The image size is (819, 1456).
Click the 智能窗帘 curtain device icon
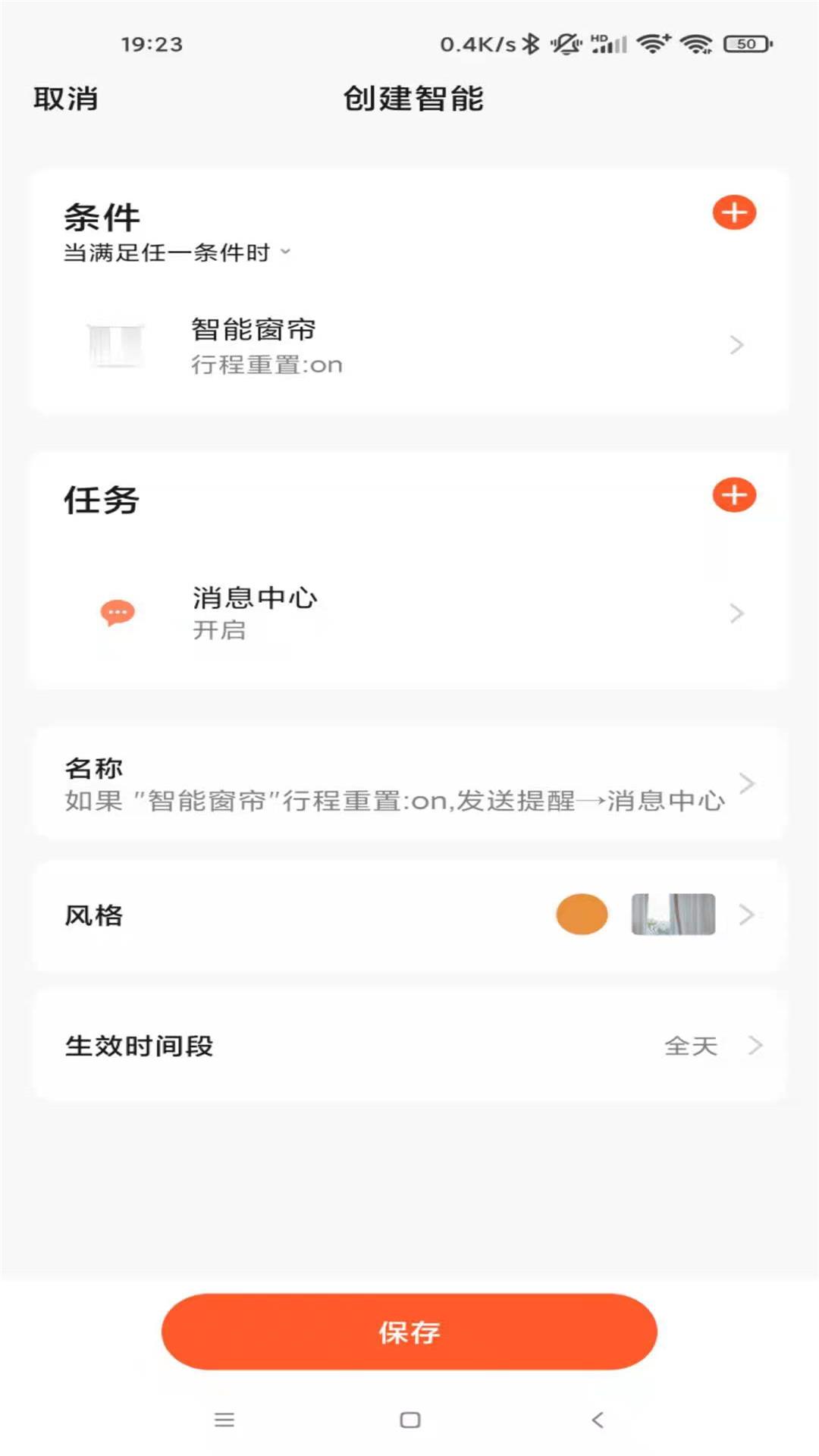[x=118, y=345]
